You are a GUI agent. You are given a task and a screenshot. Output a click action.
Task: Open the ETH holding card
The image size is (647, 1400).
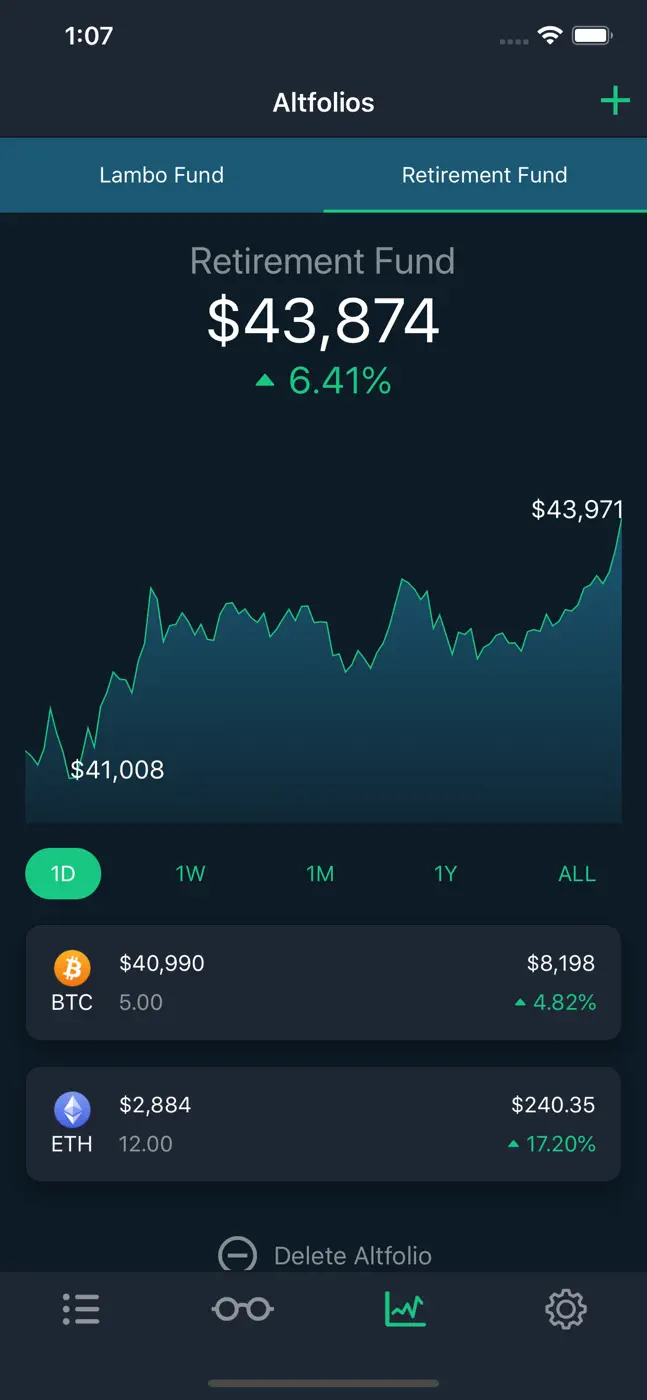tap(323, 1124)
